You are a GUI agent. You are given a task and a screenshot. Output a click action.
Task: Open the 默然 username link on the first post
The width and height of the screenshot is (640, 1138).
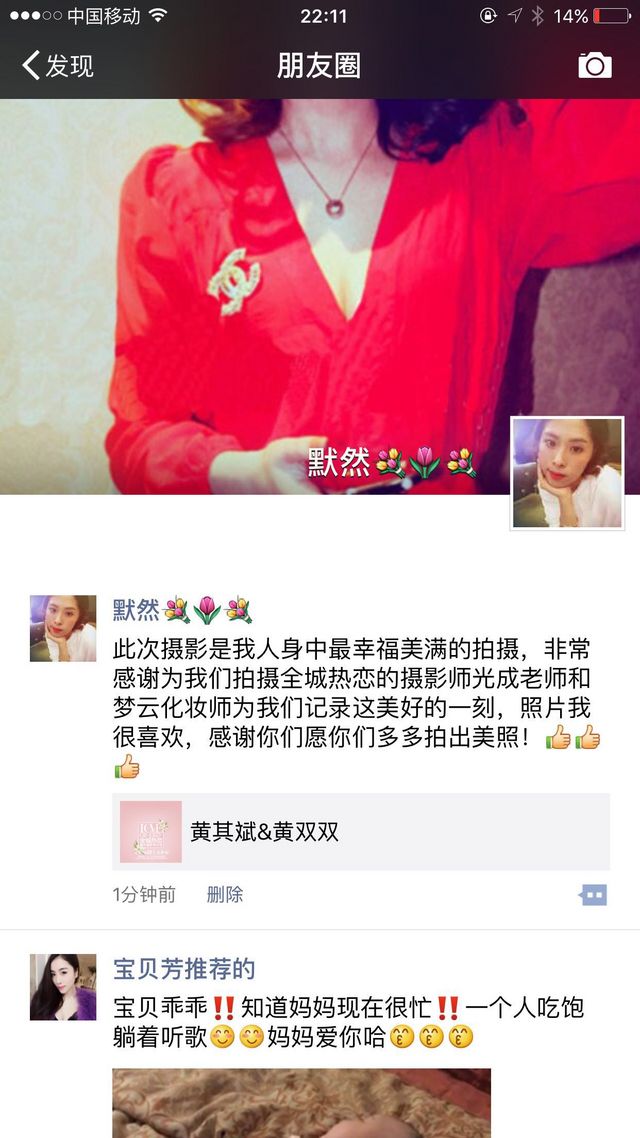[183, 610]
